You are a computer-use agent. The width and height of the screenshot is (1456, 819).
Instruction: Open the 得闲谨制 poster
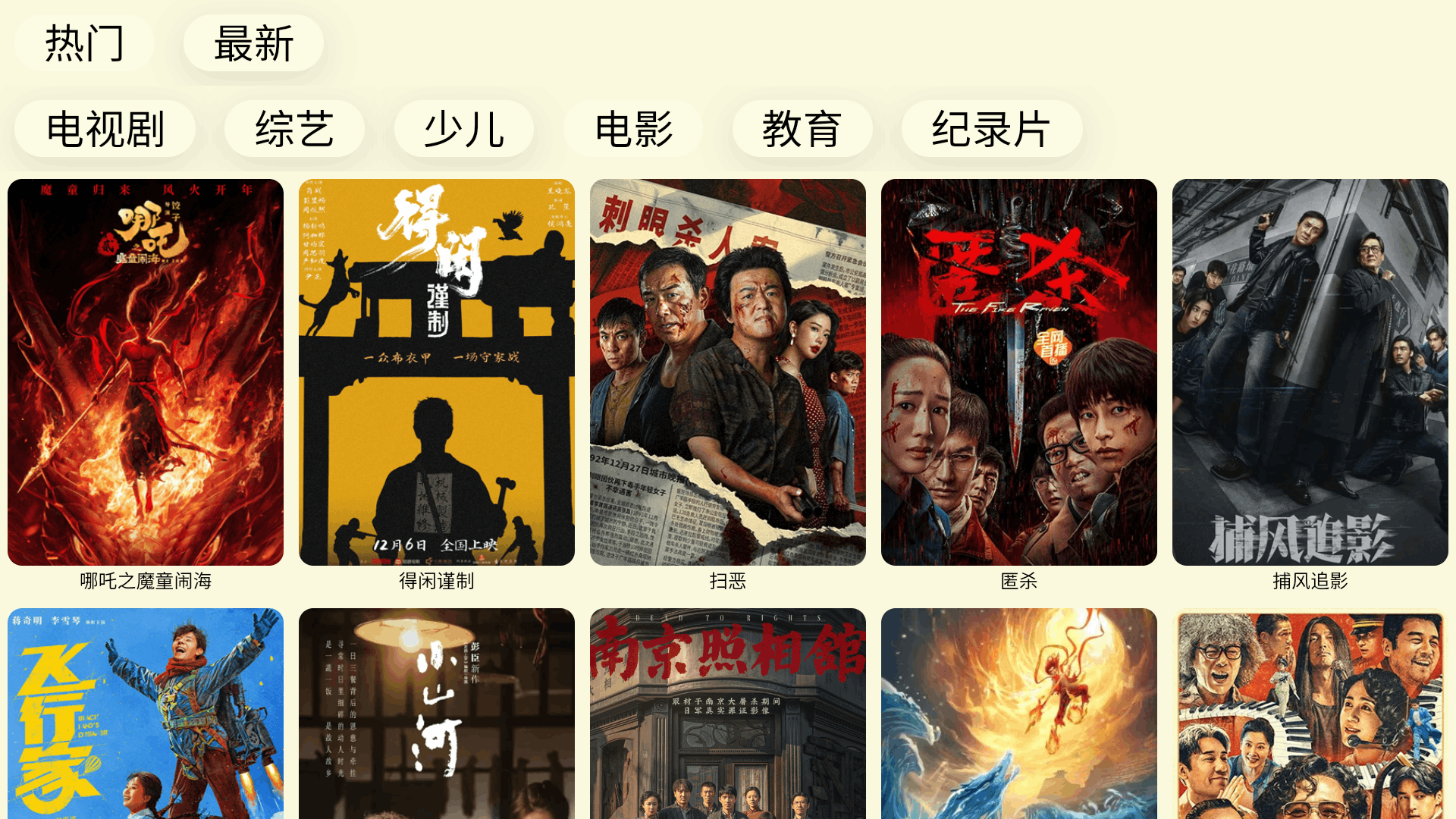437,372
